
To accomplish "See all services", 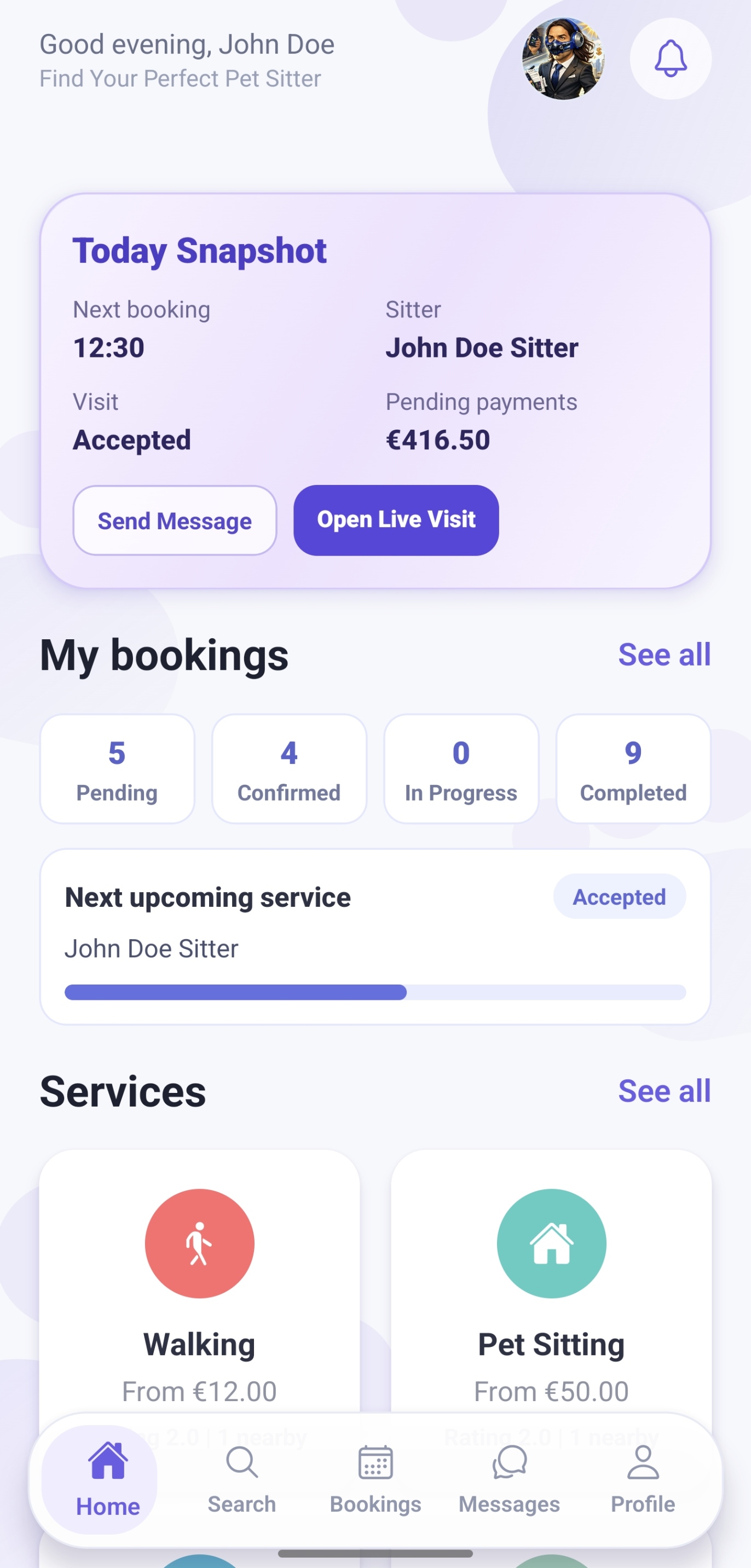I will coord(665,1090).
